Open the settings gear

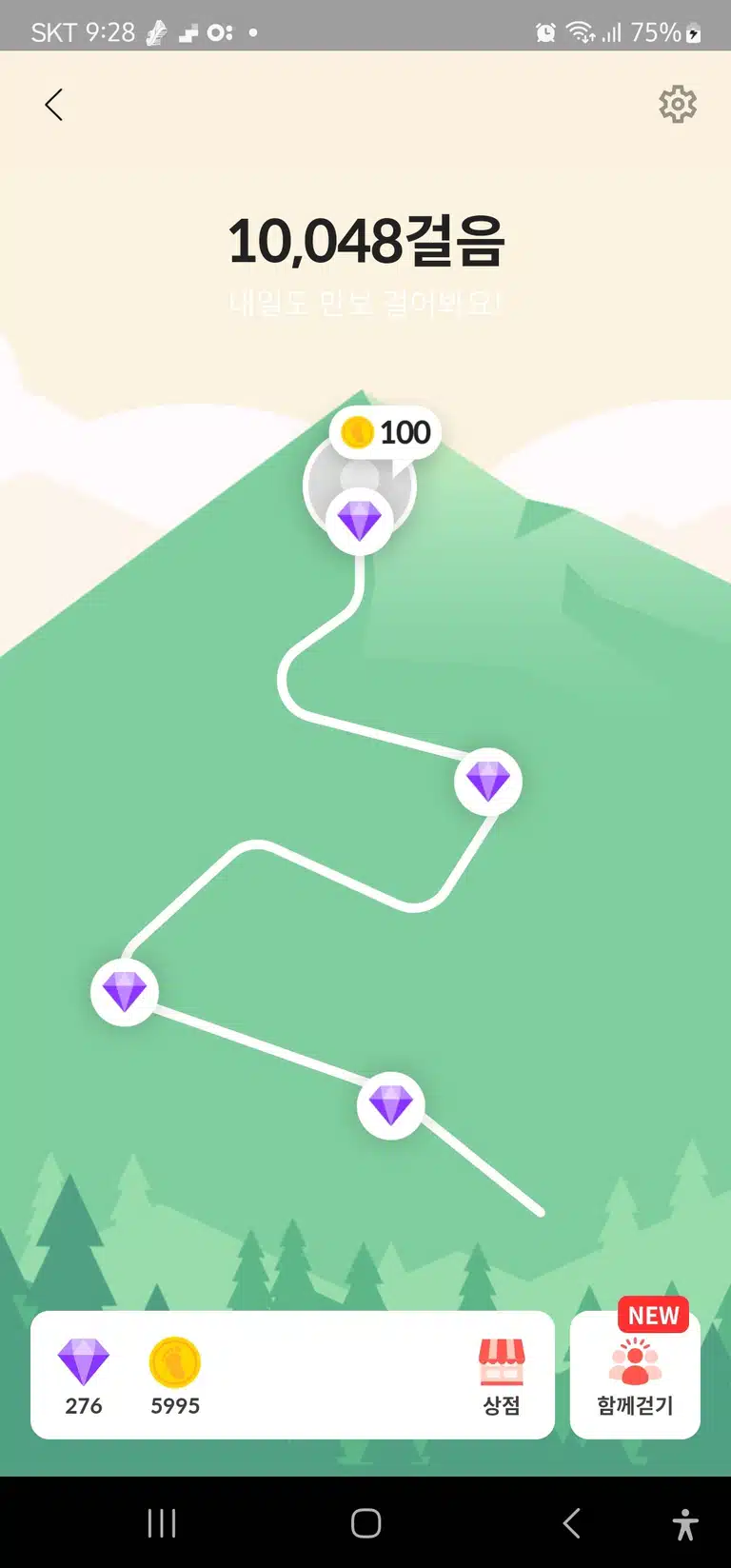click(678, 104)
